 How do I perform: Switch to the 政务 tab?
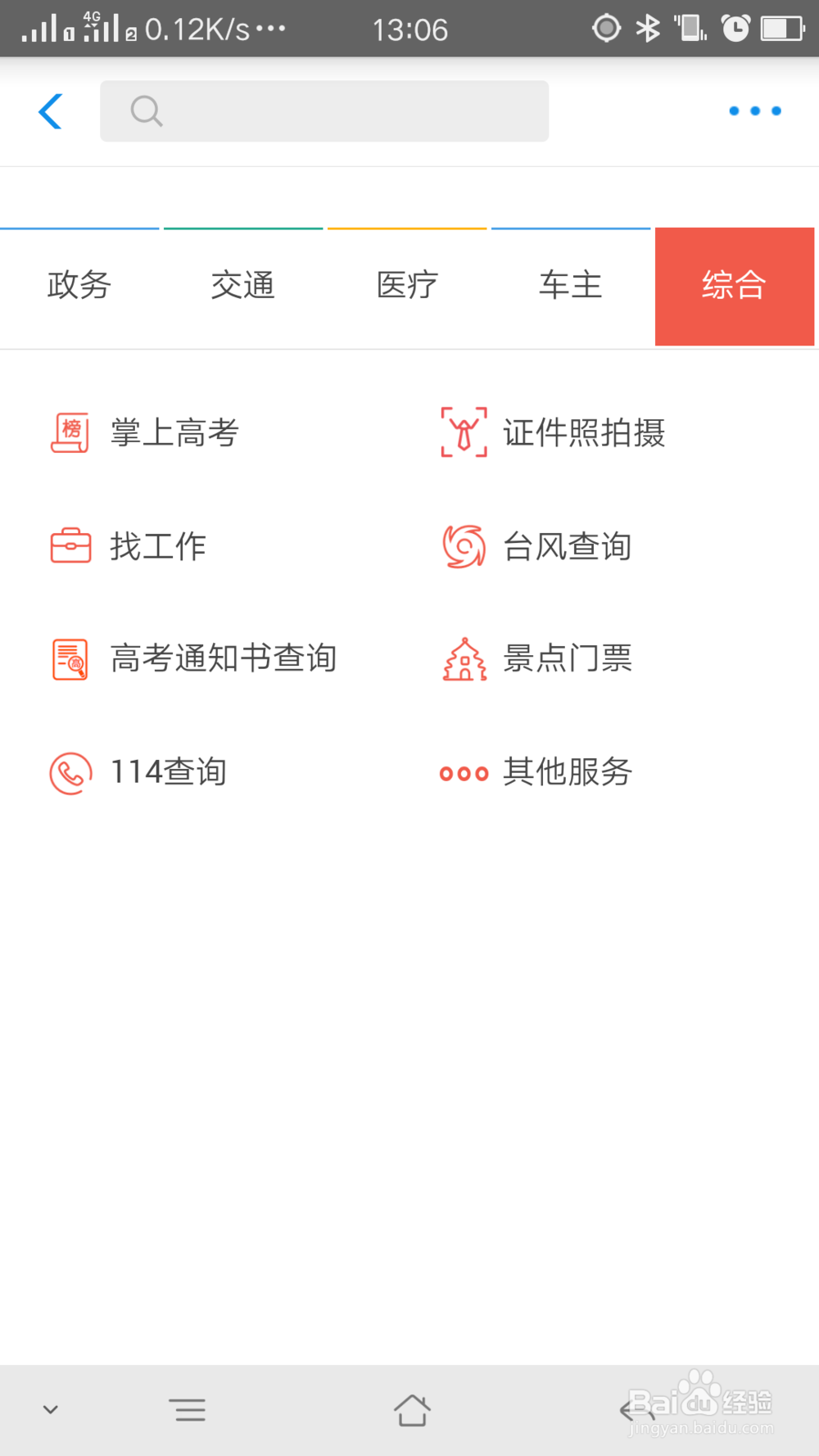79,286
